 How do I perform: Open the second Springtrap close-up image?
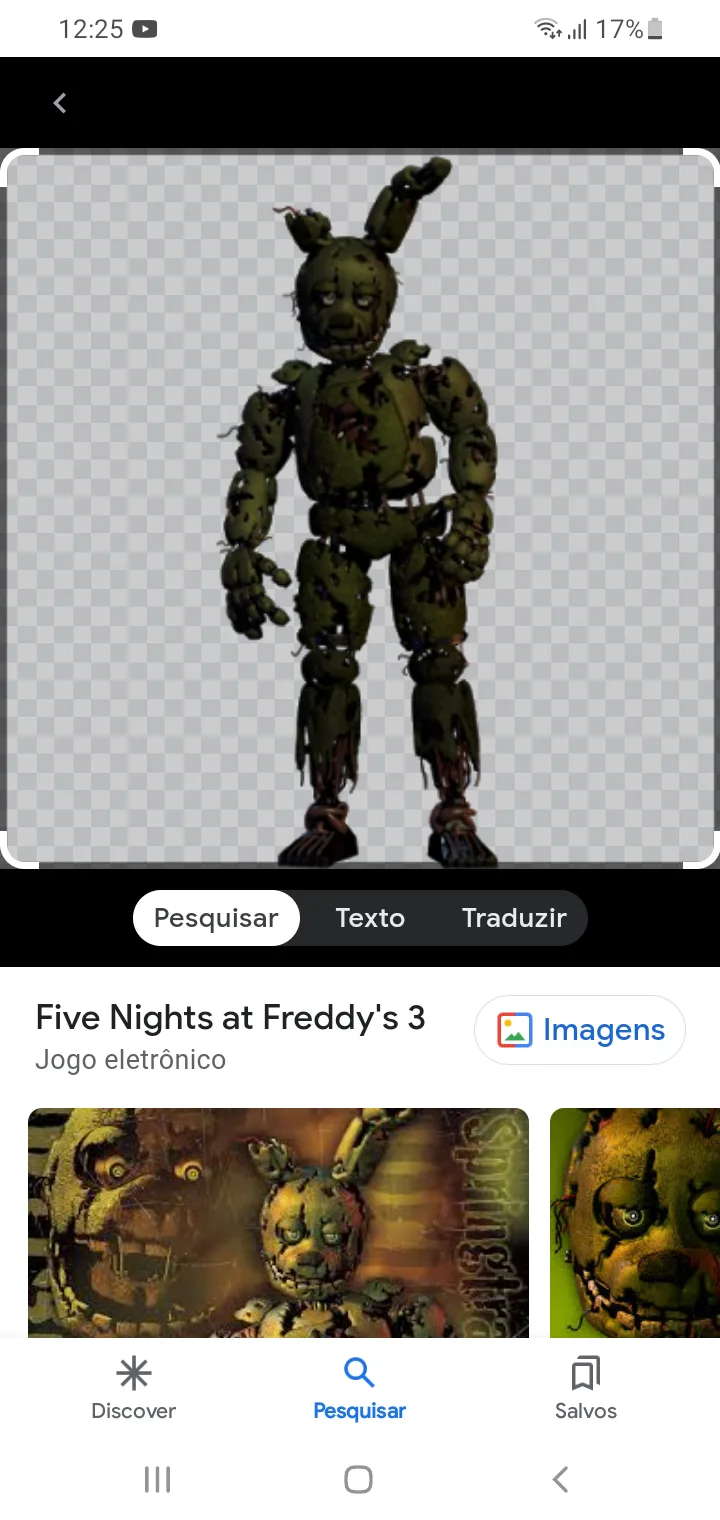(635, 1222)
